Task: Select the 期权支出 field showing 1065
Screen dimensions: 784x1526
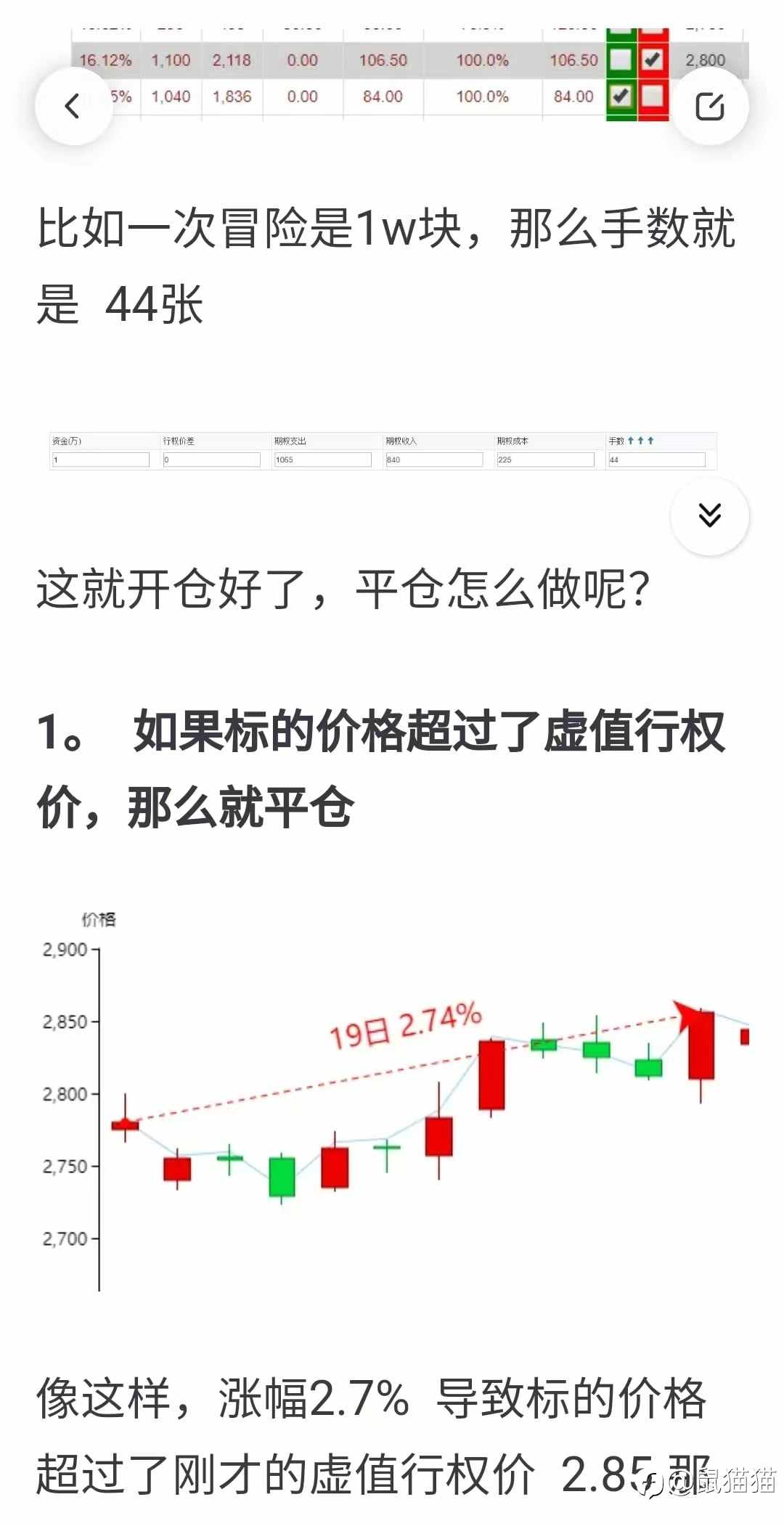Action: point(323,460)
